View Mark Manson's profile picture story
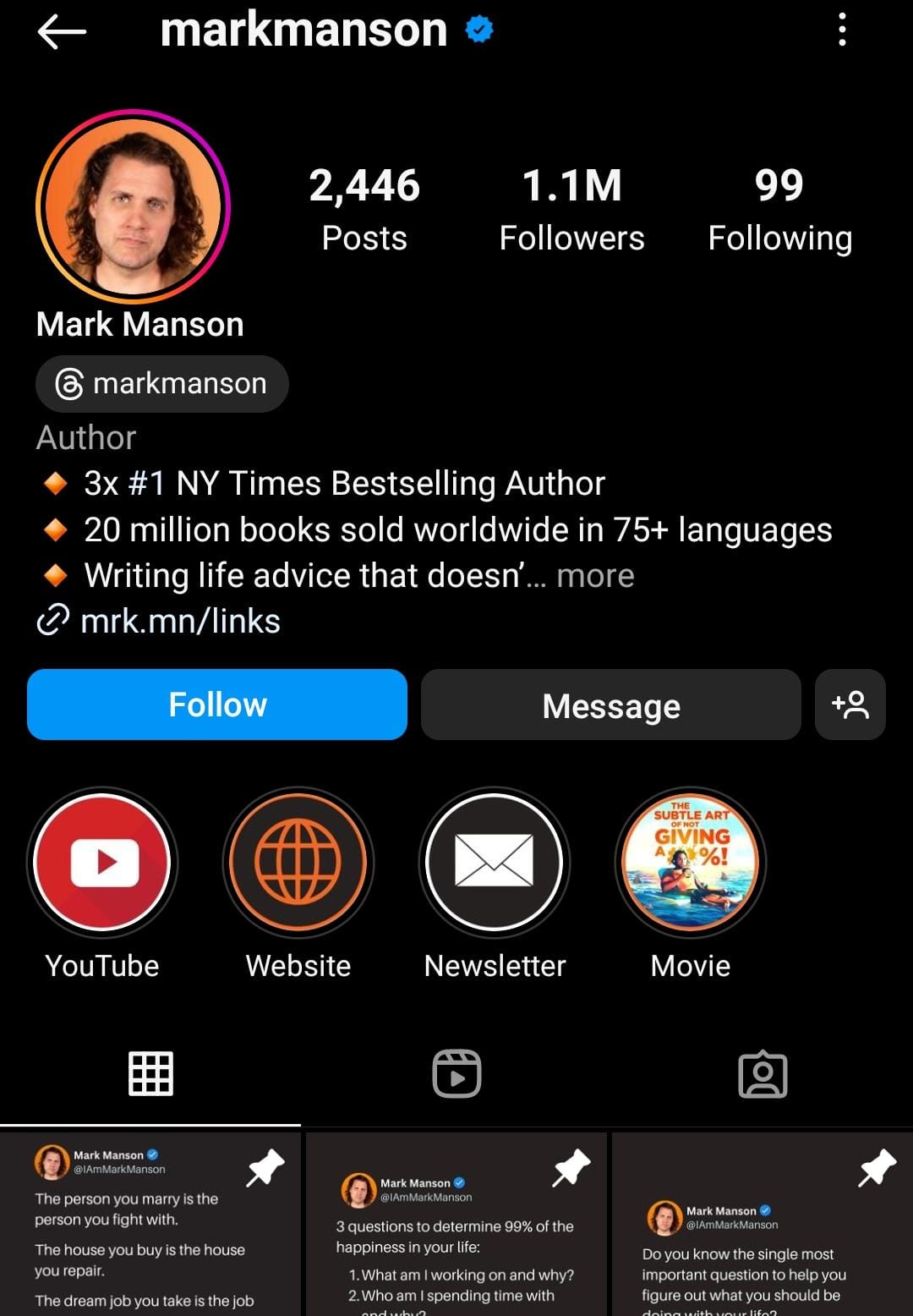913x1316 pixels. (x=134, y=206)
